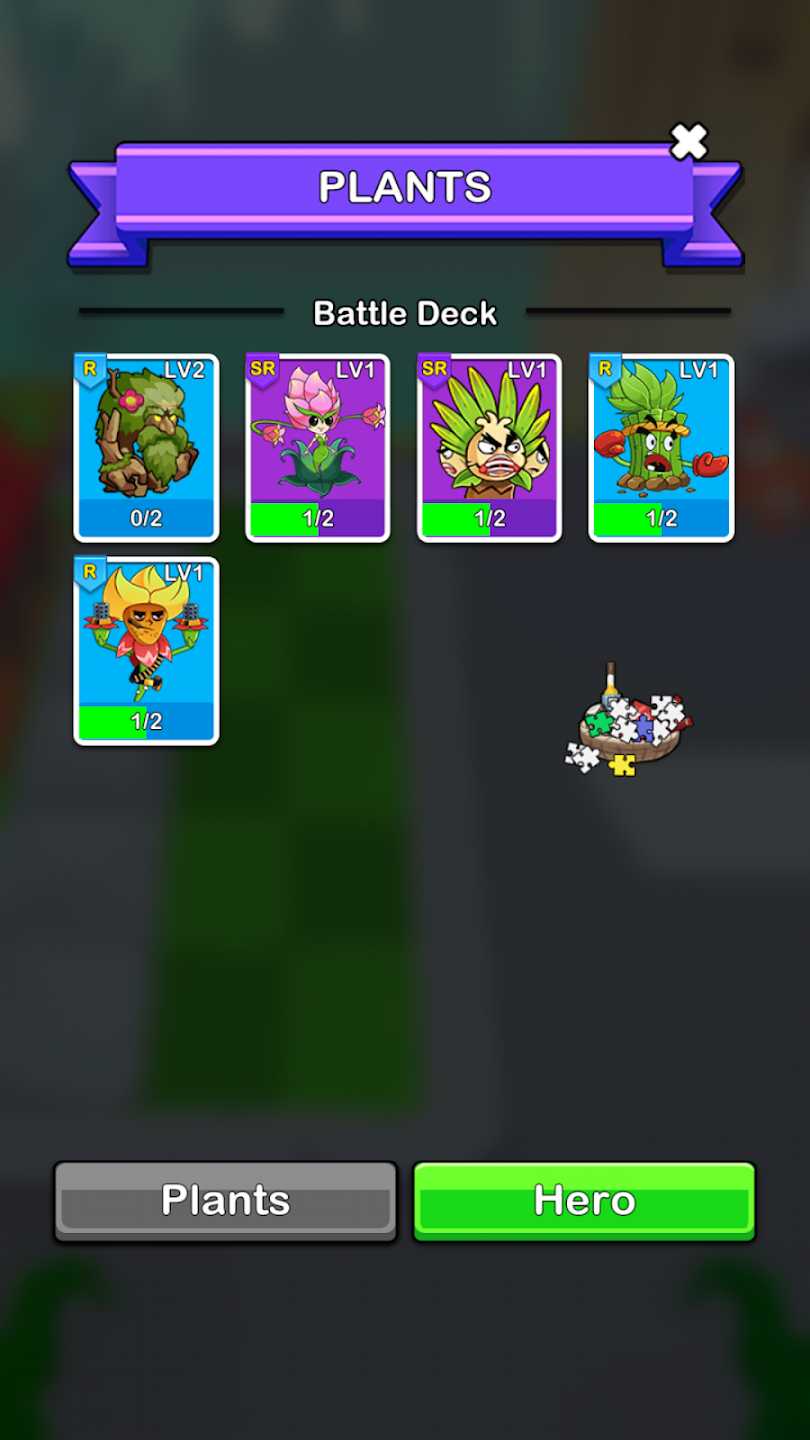Select the pink lotus flower SR card
The image size is (810, 1440).
tap(318, 448)
